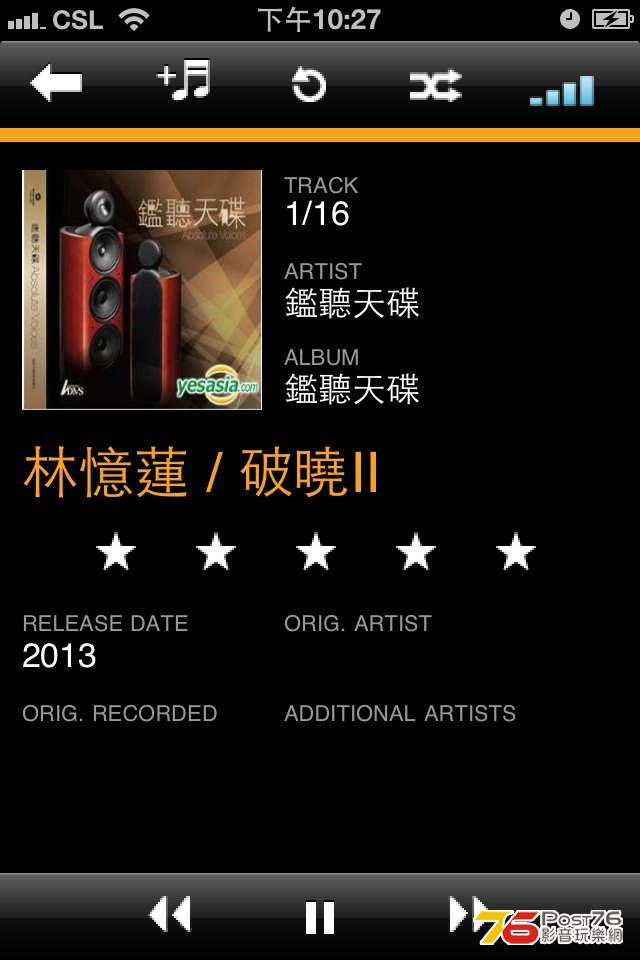This screenshot has width=640, height=960.
Task: Open the volume level control
Action: 562,90
